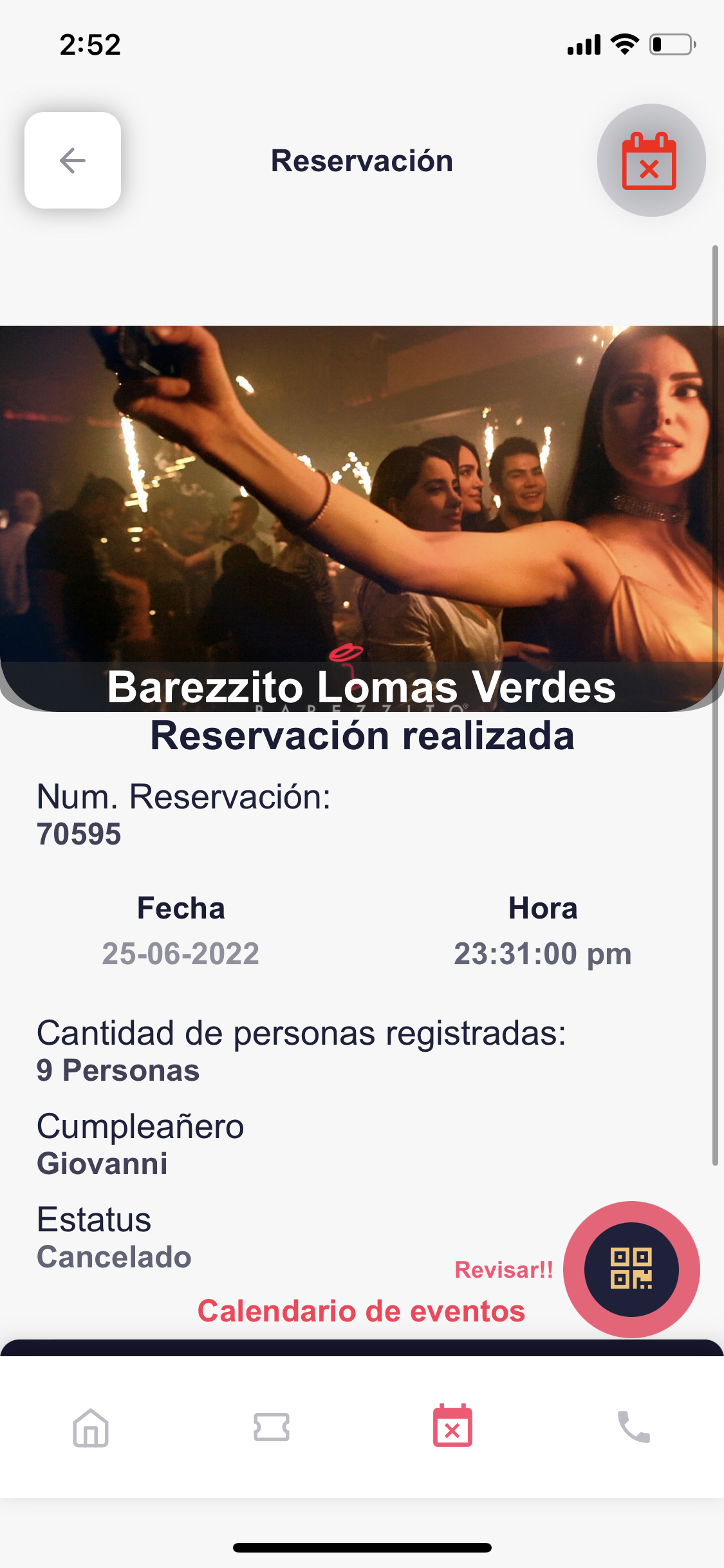The width and height of the screenshot is (724, 1568).
Task: Open the reservations calendar tab
Action: [452, 1426]
